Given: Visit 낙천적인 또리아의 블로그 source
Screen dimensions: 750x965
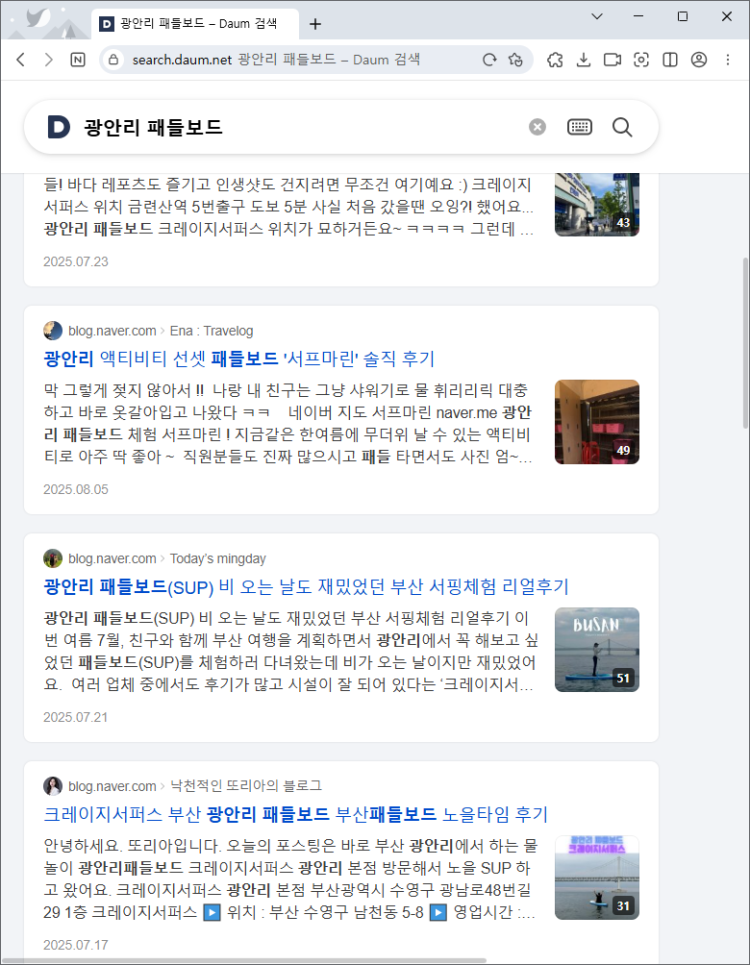Looking at the screenshot, I should 245,786.
